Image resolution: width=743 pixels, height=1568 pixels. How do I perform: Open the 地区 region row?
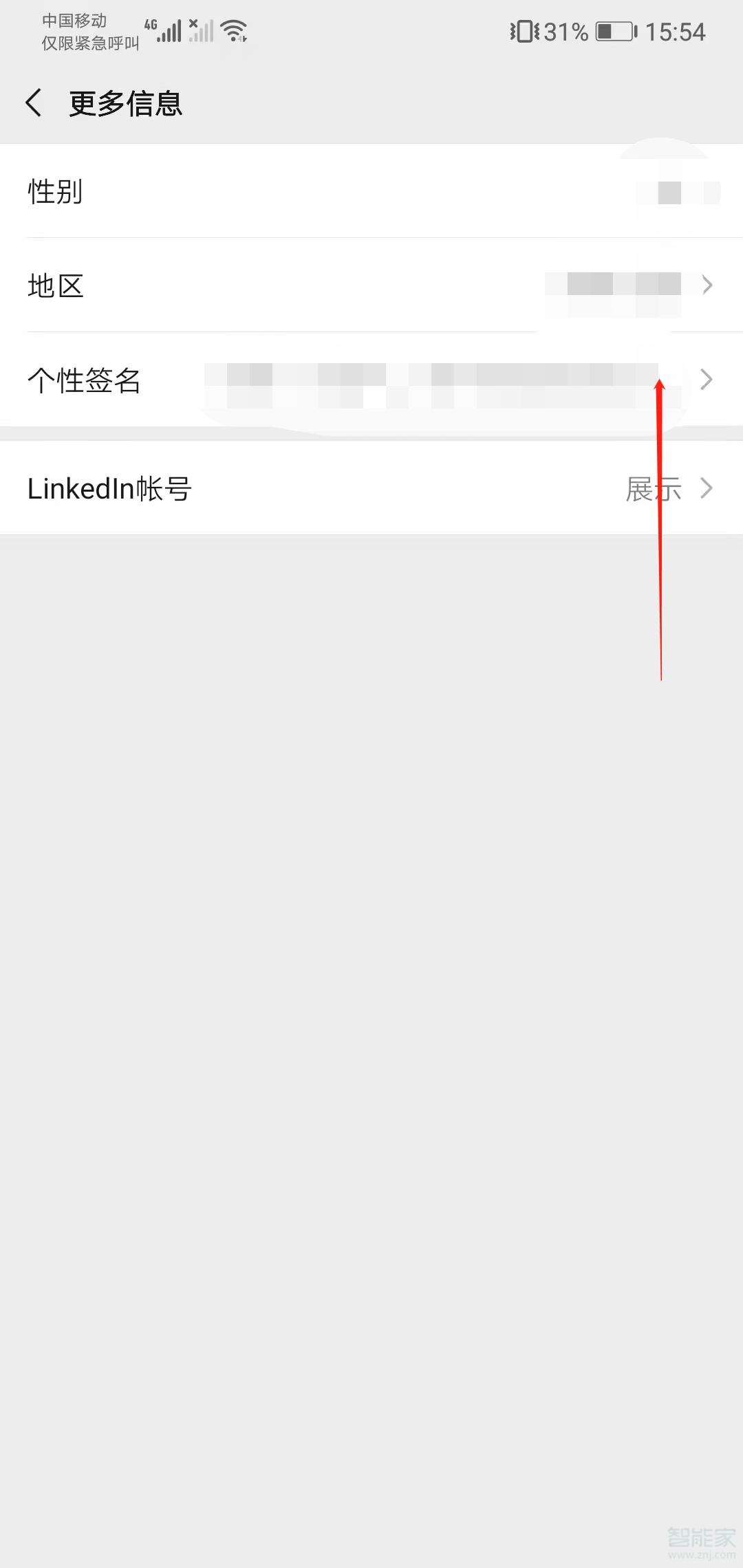pos(371,285)
